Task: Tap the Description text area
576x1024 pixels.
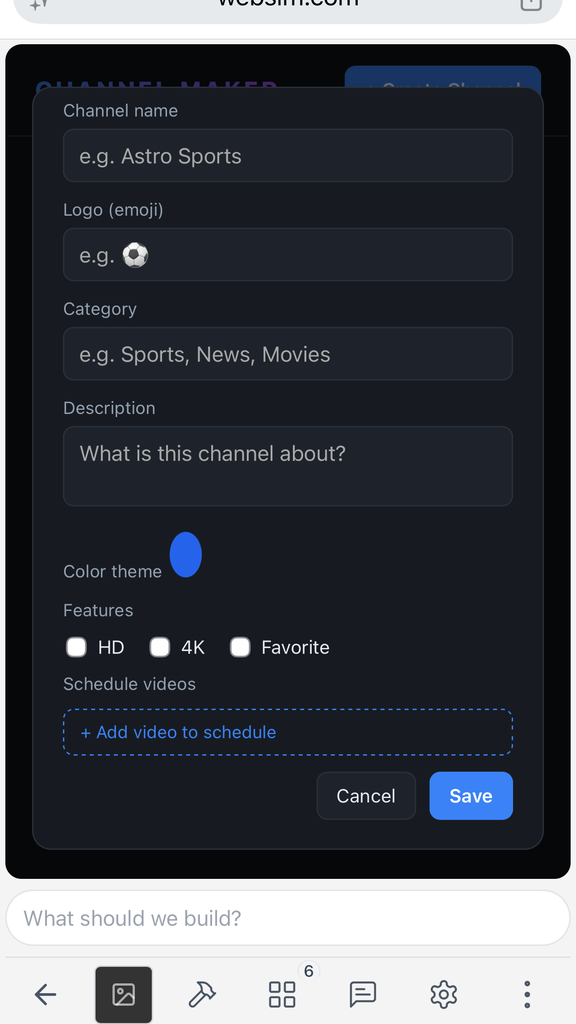Action: click(287, 466)
